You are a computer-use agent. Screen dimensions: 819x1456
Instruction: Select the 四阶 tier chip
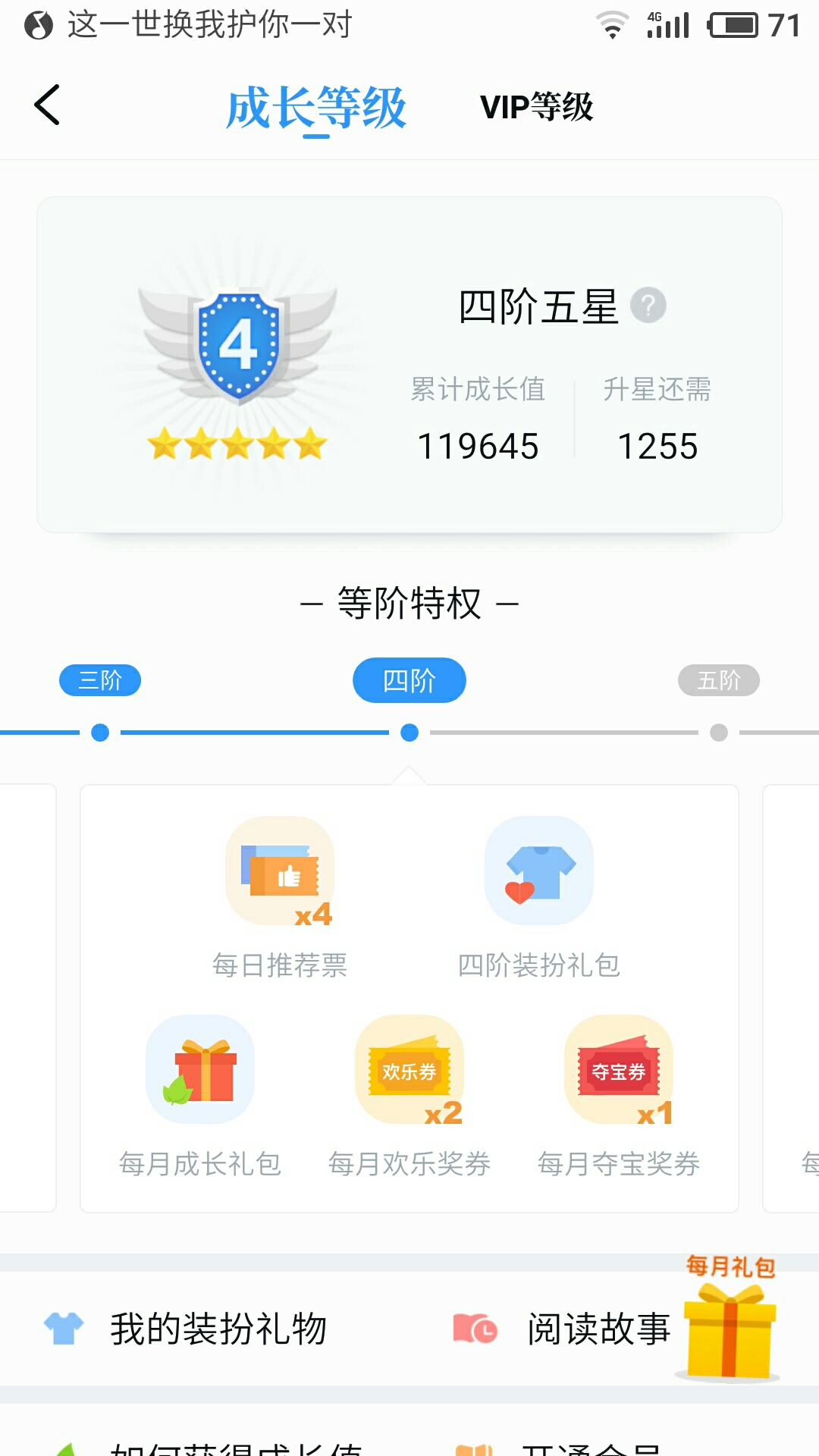click(409, 680)
